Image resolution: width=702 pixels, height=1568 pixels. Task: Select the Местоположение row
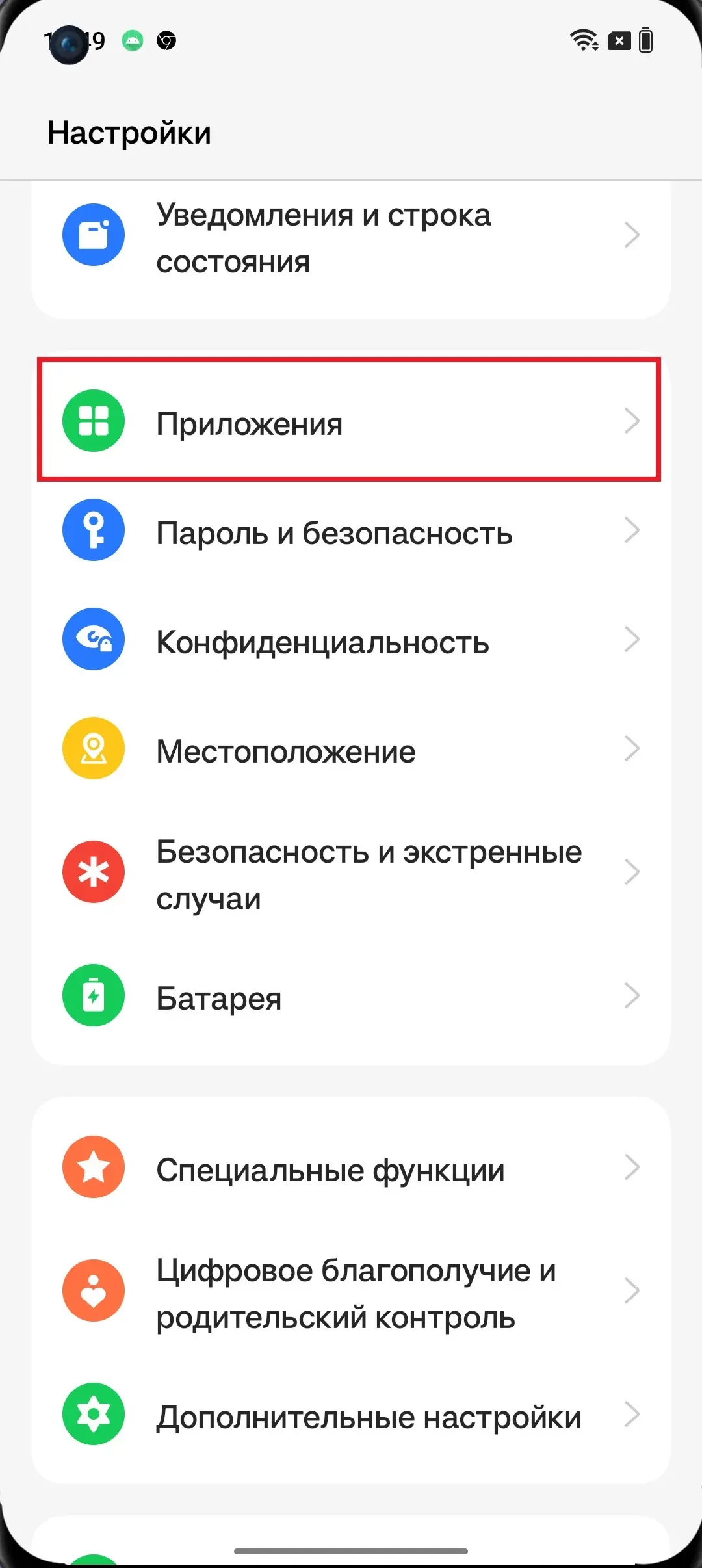click(351, 750)
